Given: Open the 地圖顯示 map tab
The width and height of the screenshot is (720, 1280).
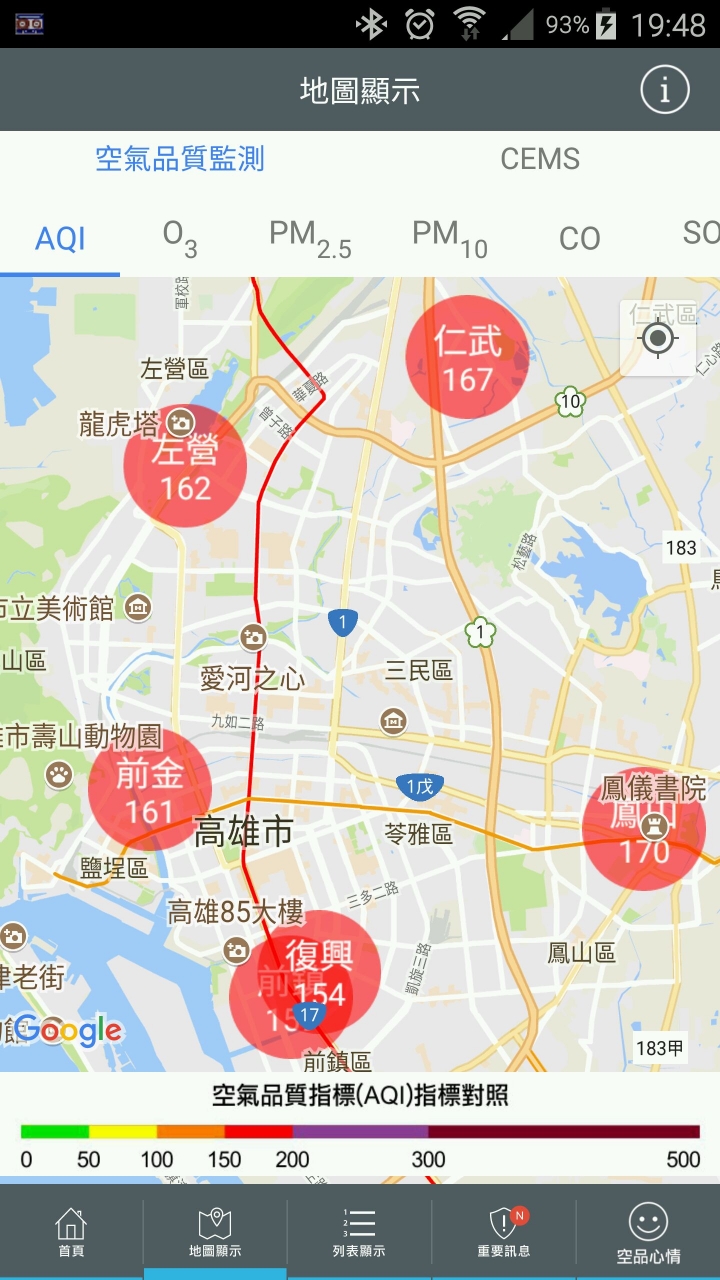Looking at the screenshot, I should pyautogui.click(x=215, y=1232).
